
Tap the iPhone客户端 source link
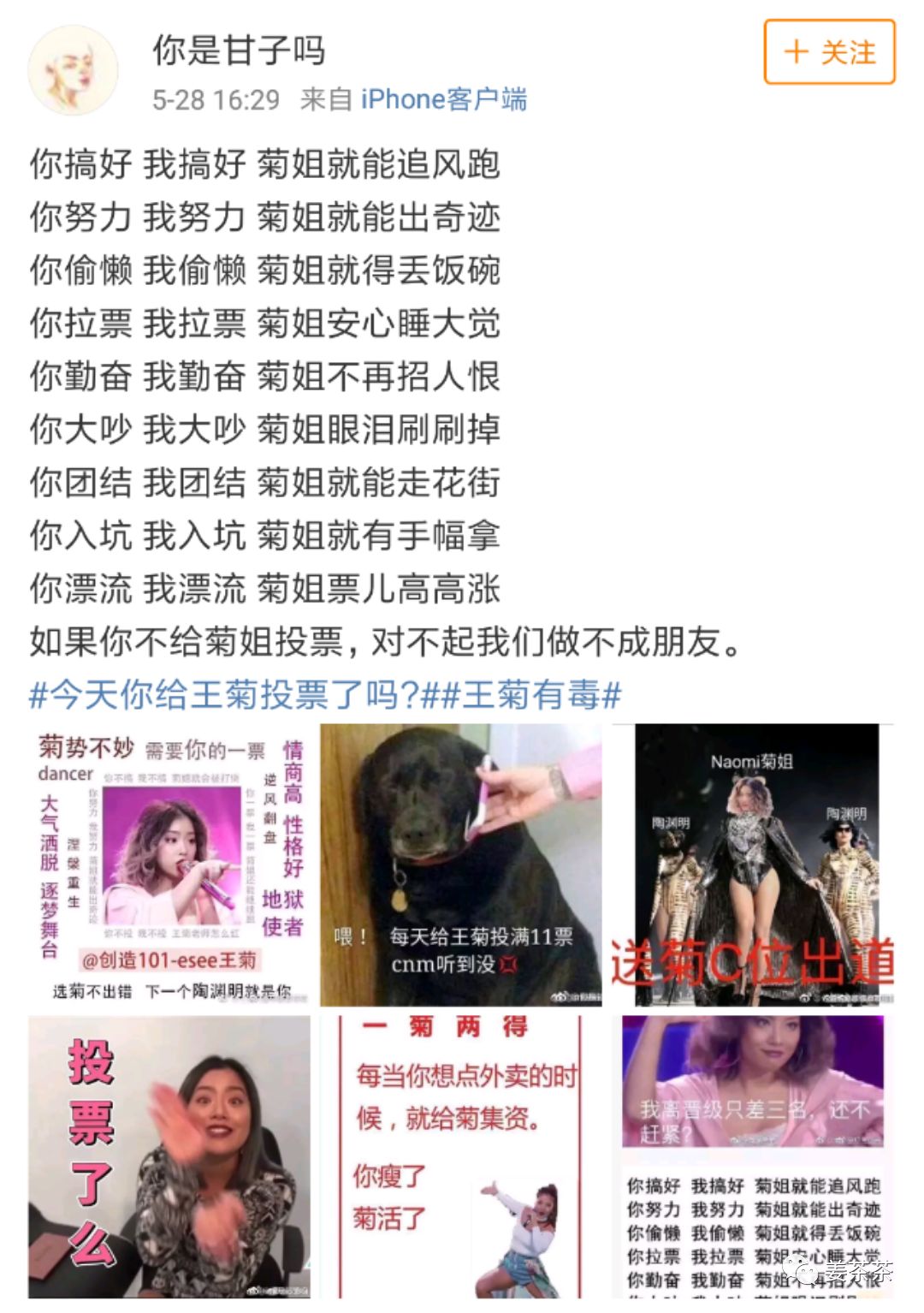(x=443, y=99)
